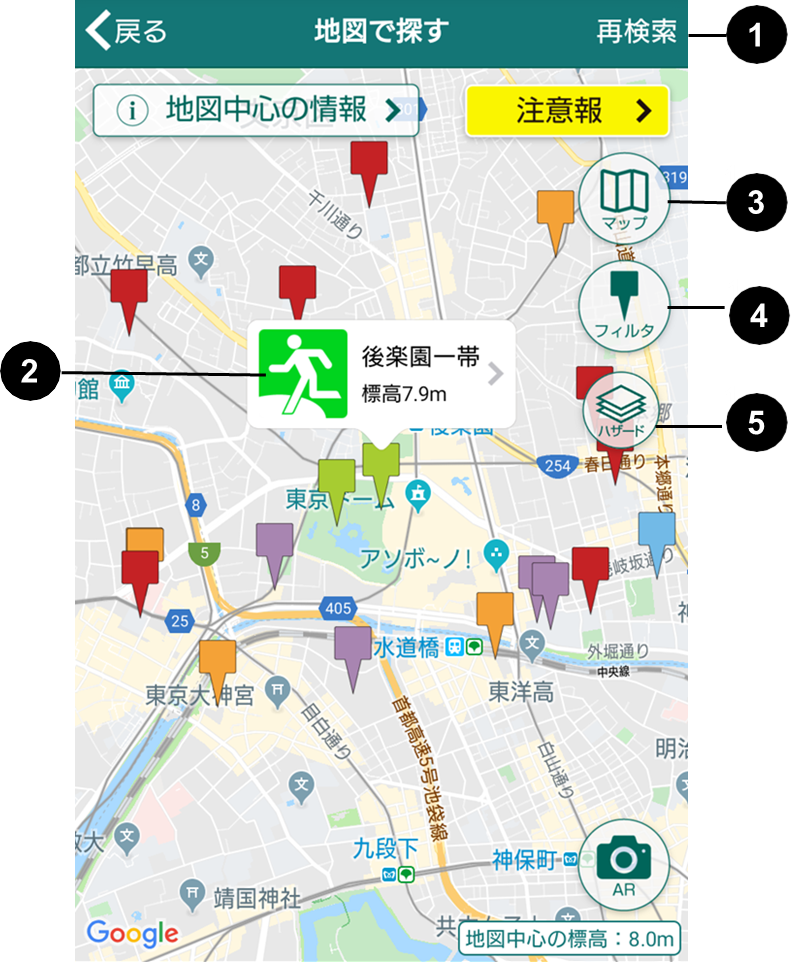
Task: Open the 後楽園一帯 shelter info card
Action: tap(380, 374)
